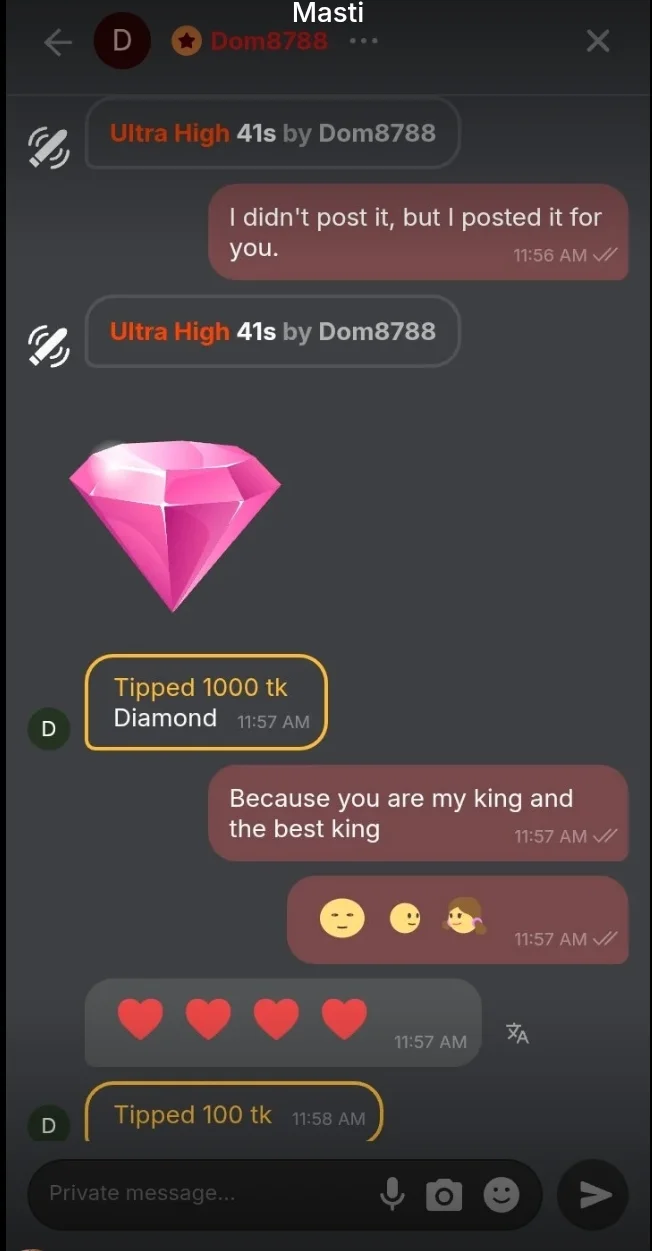The image size is (652, 1251).
Task: Close the private chat window
Action: coord(597,41)
